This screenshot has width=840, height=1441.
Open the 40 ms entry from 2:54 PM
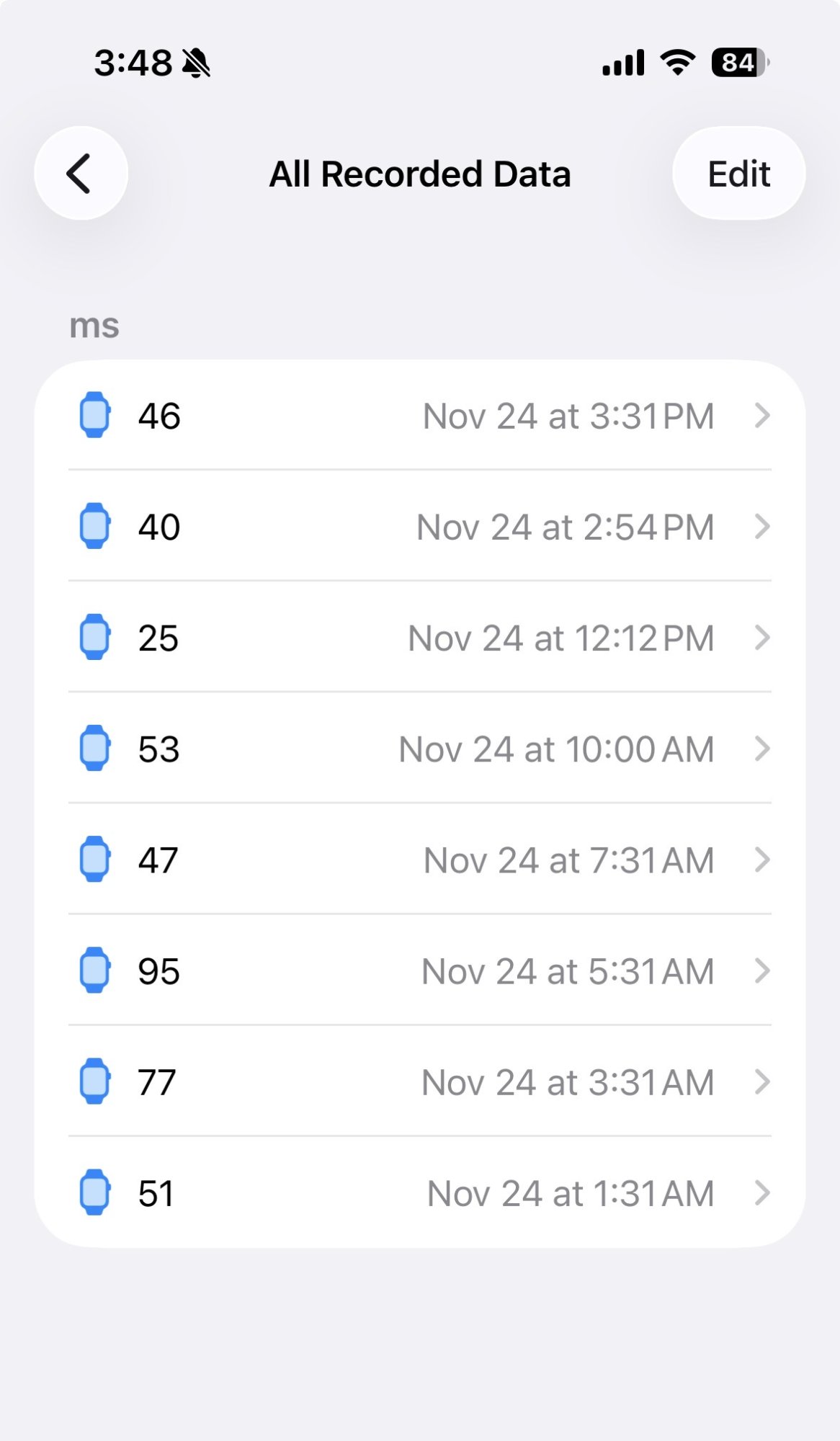[x=419, y=527]
